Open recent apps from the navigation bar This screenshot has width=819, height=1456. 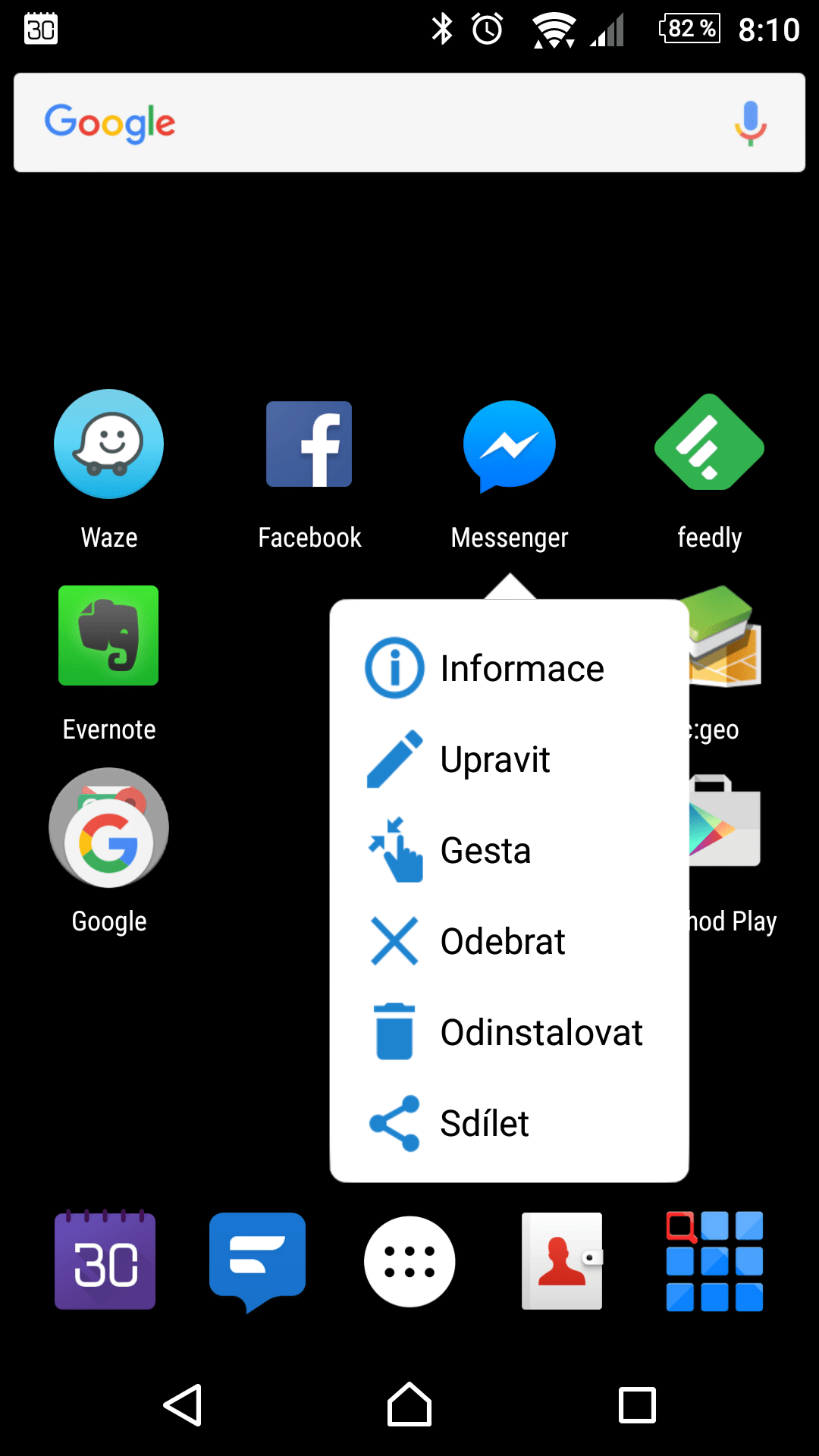tap(637, 1405)
